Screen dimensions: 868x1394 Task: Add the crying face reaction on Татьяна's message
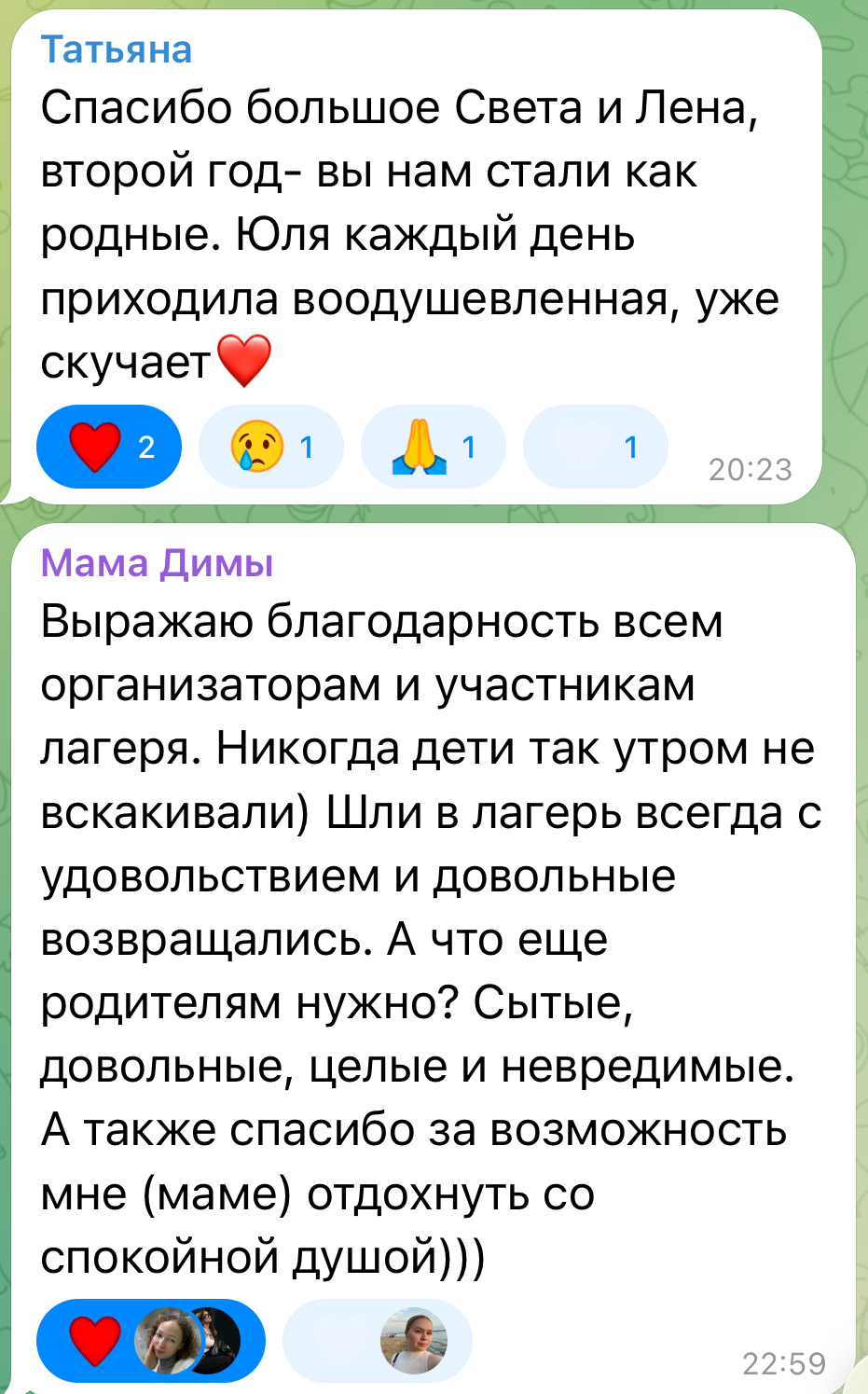click(270, 447)
